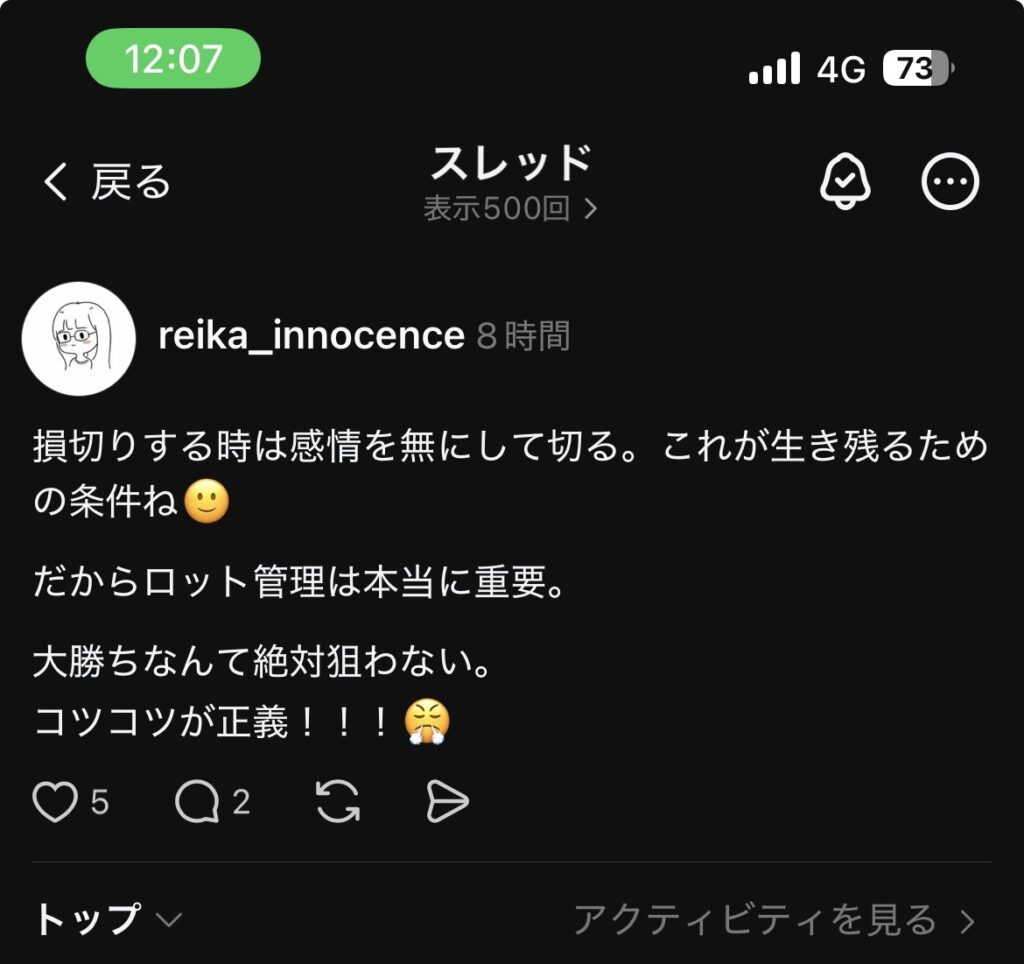Like the post by reika_innocence
The image size is (1024, 964).
(55, 802)
